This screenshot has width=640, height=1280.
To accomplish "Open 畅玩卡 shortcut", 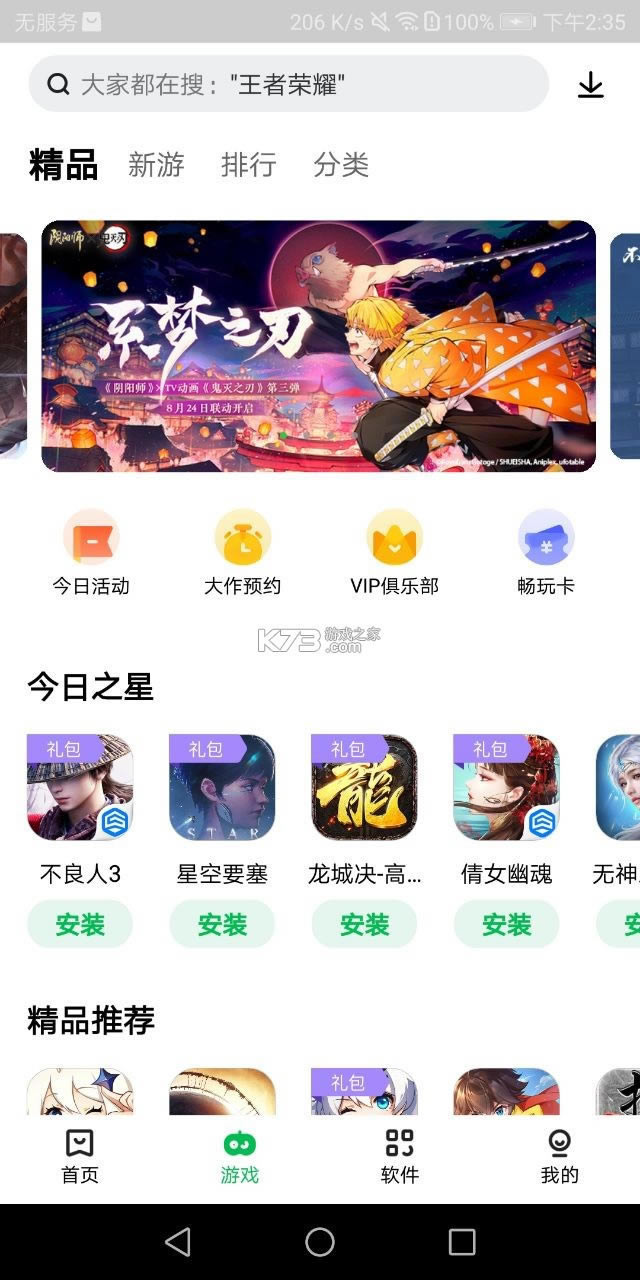I will coord(546,552).
